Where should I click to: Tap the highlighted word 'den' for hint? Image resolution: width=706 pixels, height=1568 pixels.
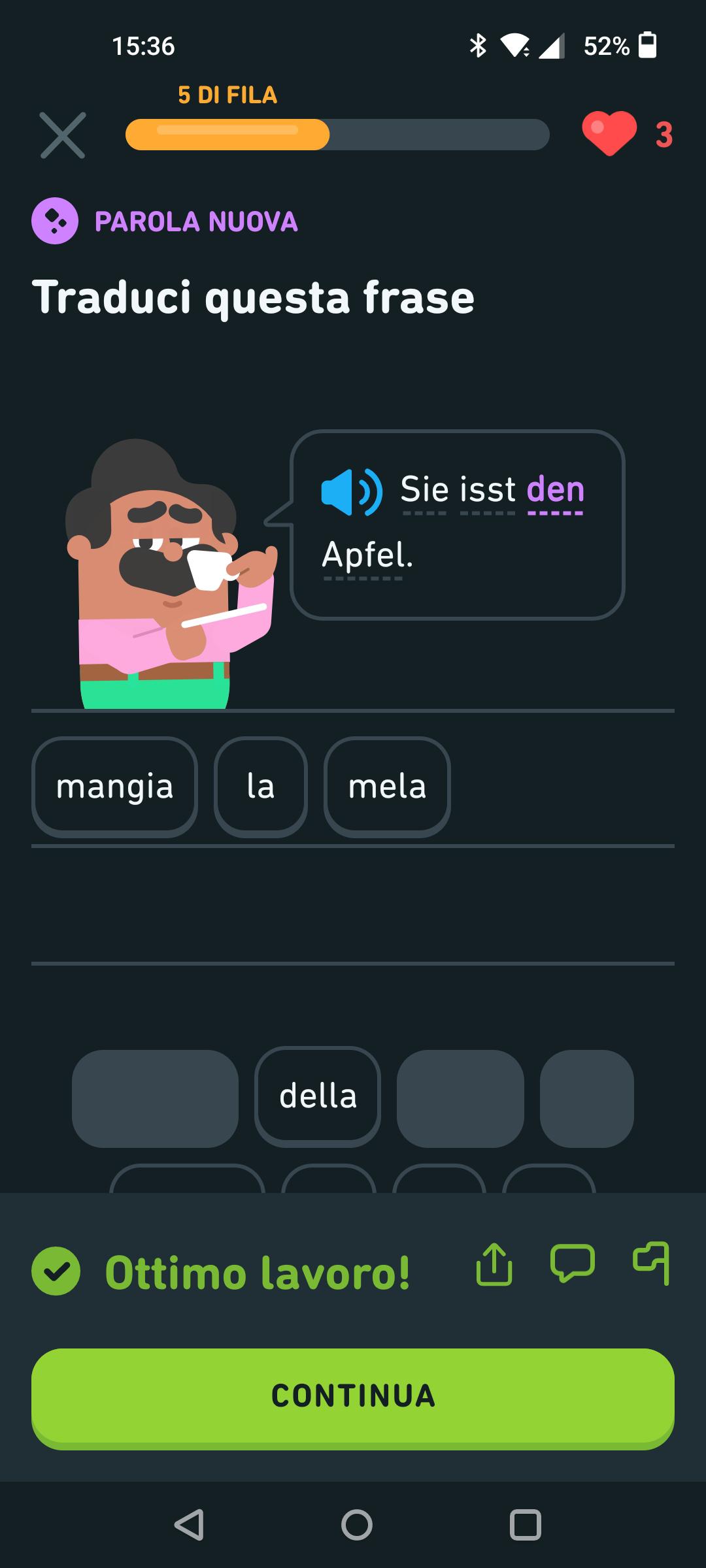click(555, 490)
